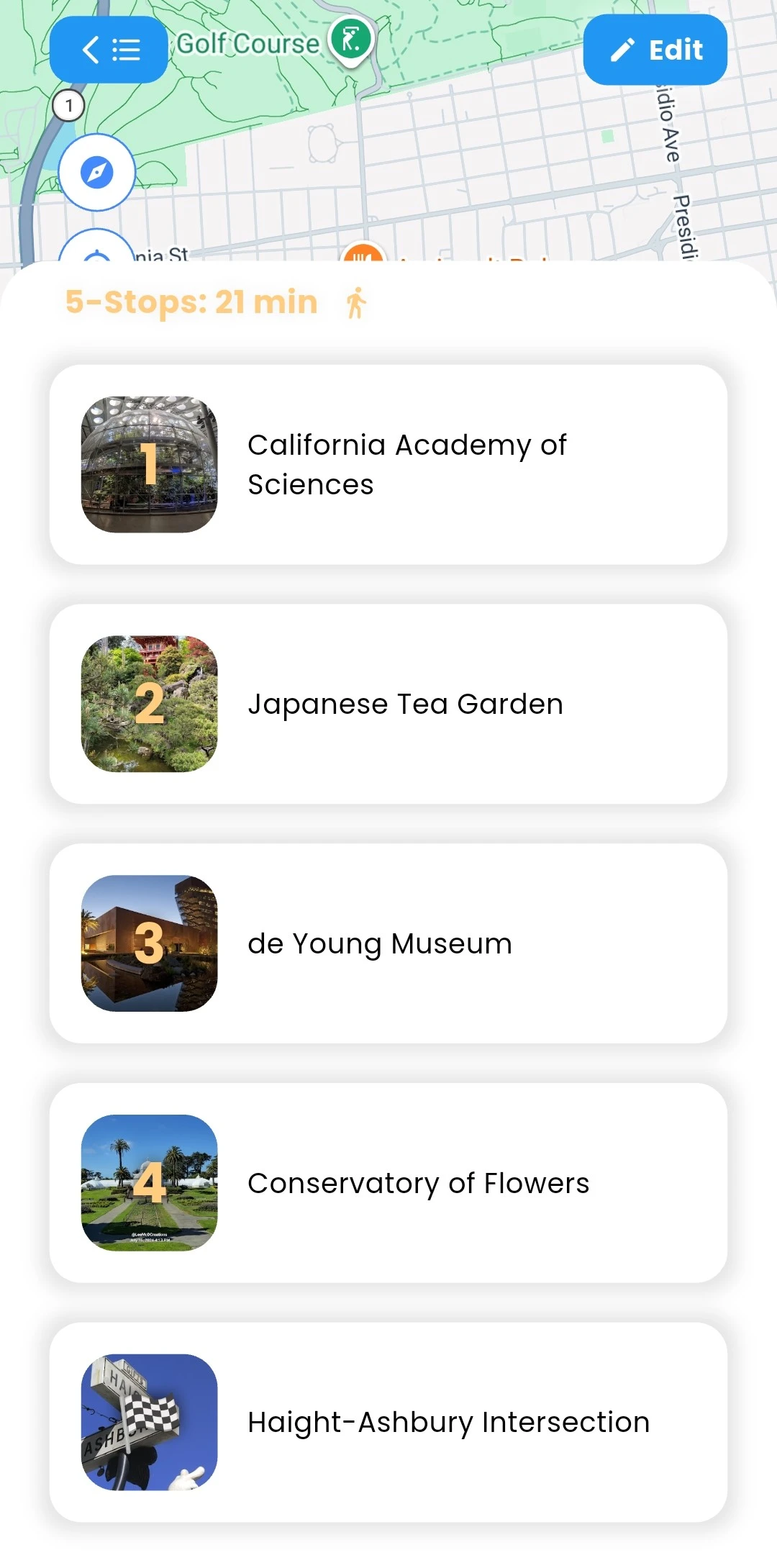Select the Japanese Tea Garden card
Image resolution: width=777 pixels, height=1568 pixels.
point(388,704)
